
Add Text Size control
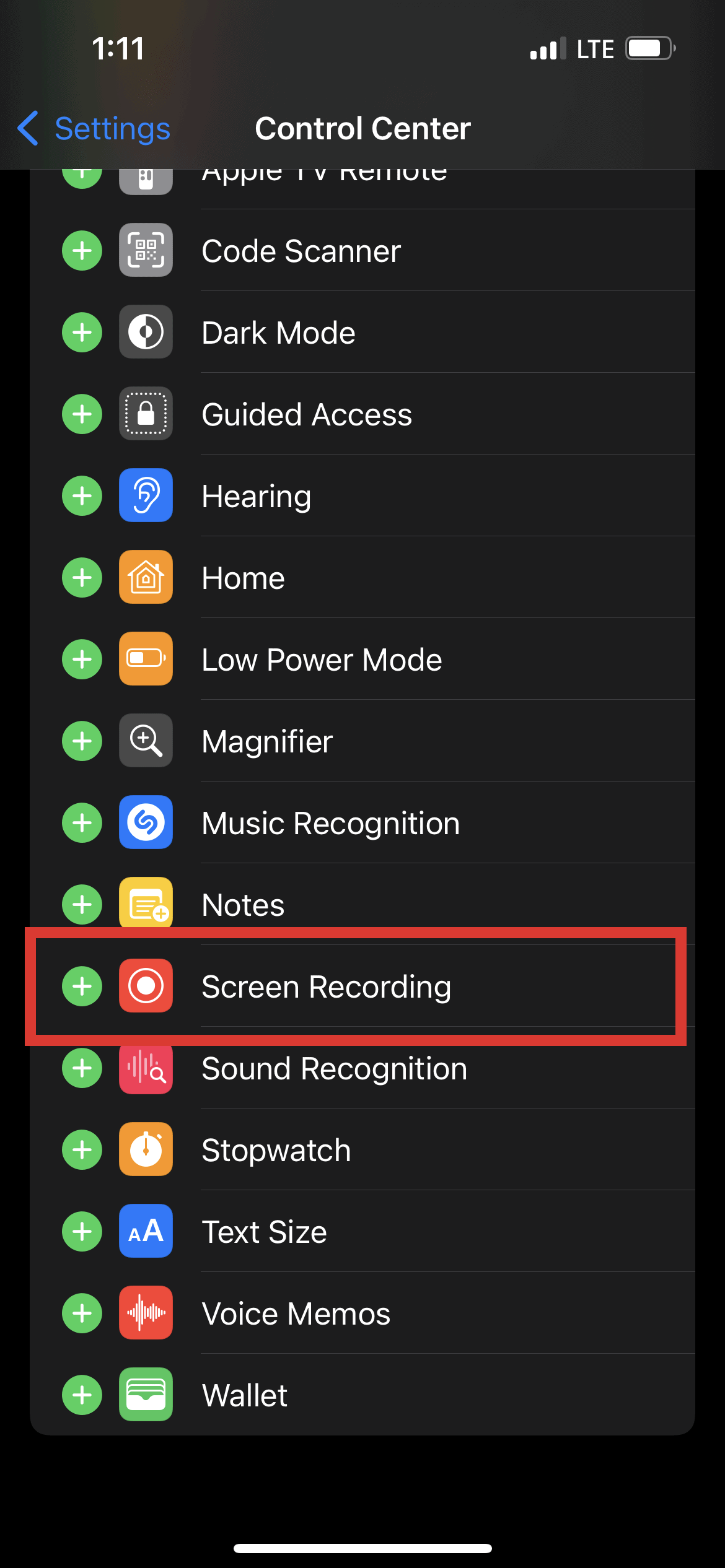(x=82, y=1232)
